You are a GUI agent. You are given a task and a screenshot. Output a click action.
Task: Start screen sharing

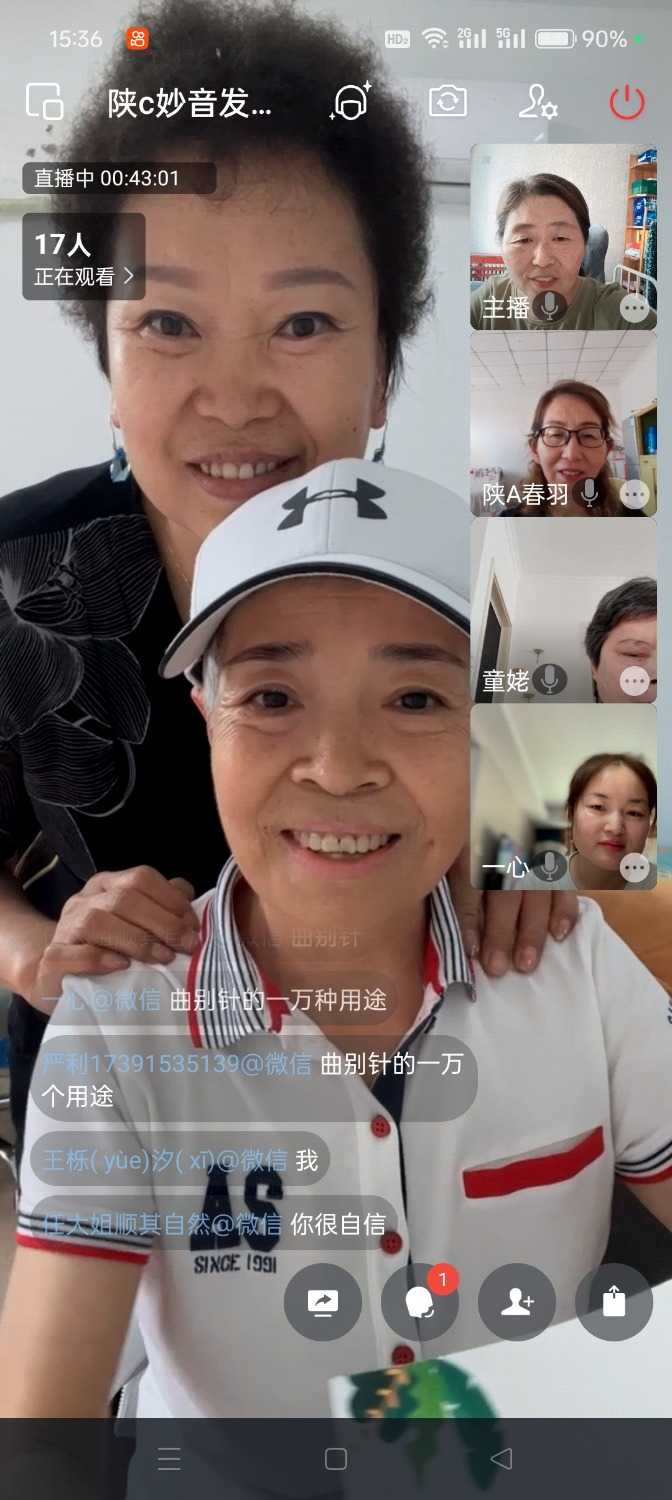pos(322,1301)
